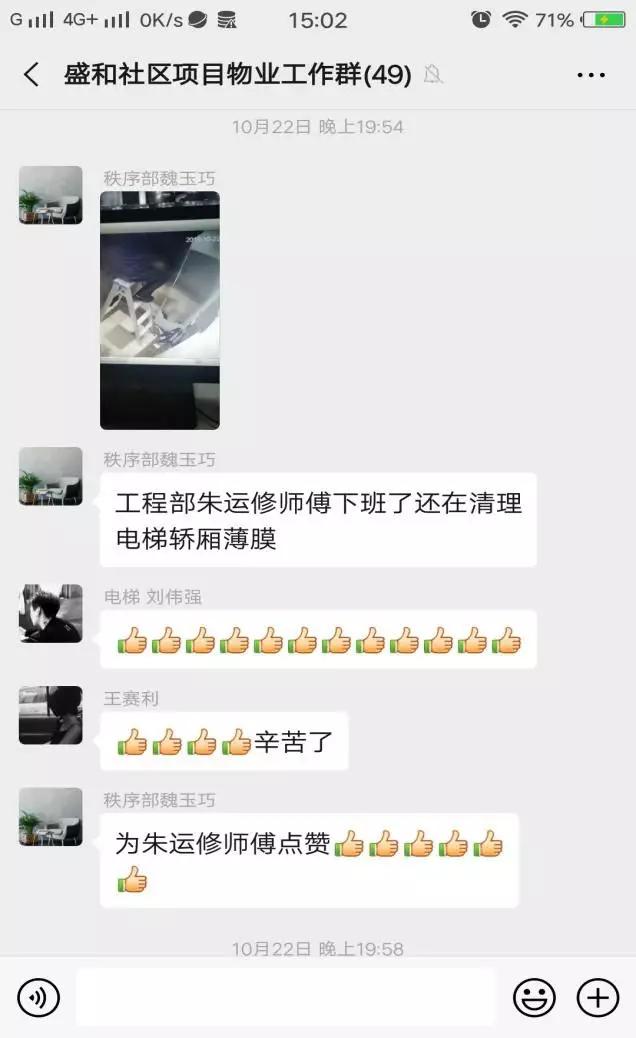Open the plus attachment menu
The image size is (636, 1038).
click(x=598, y=997)
